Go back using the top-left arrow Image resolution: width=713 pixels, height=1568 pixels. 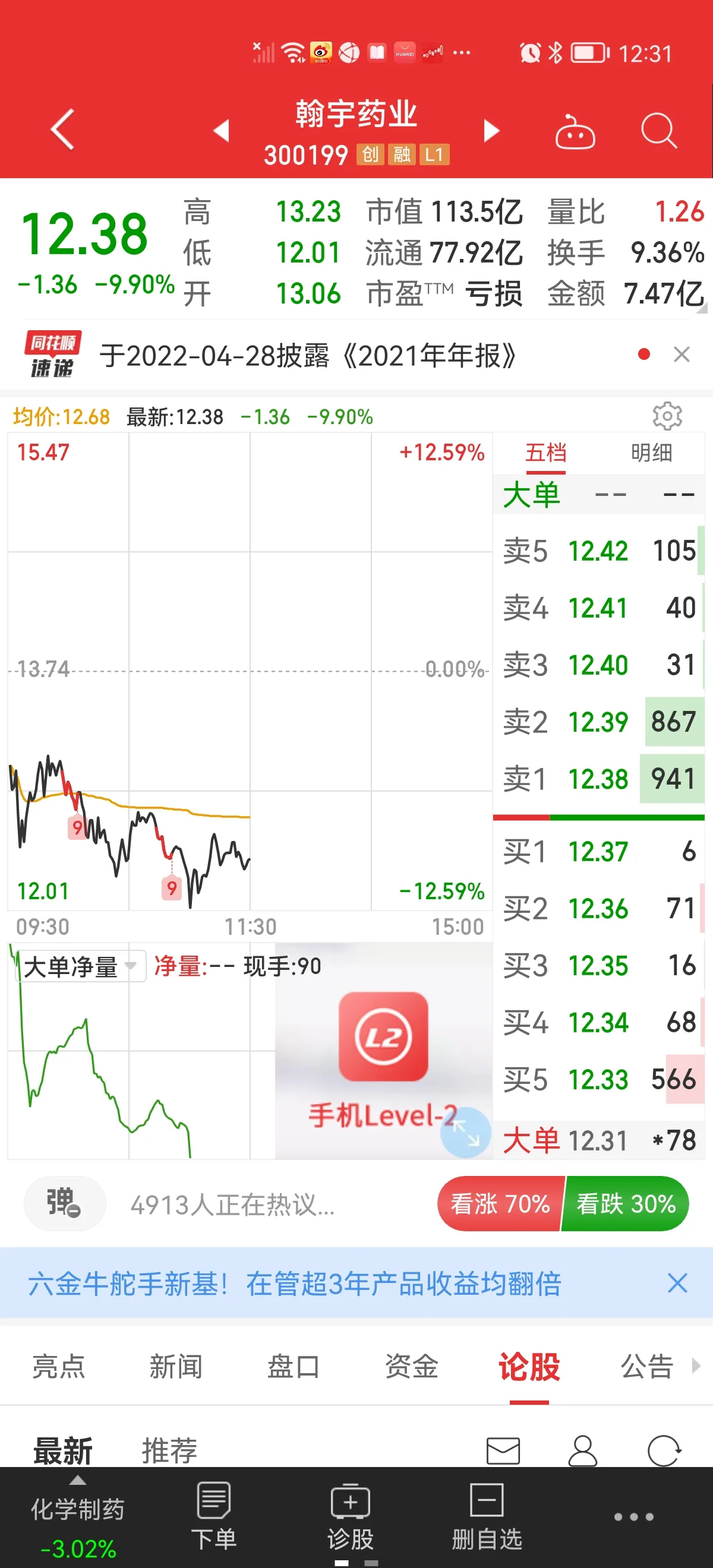[62, 129]
